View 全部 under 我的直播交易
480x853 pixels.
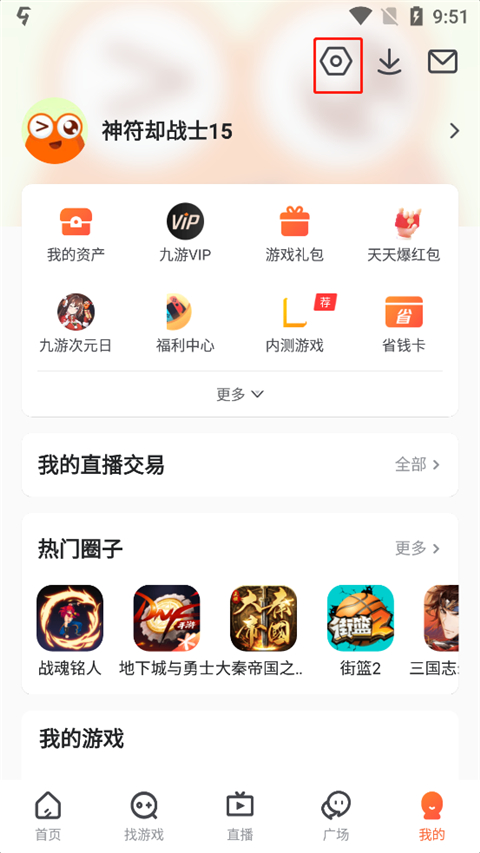click(x=417, y=464)
